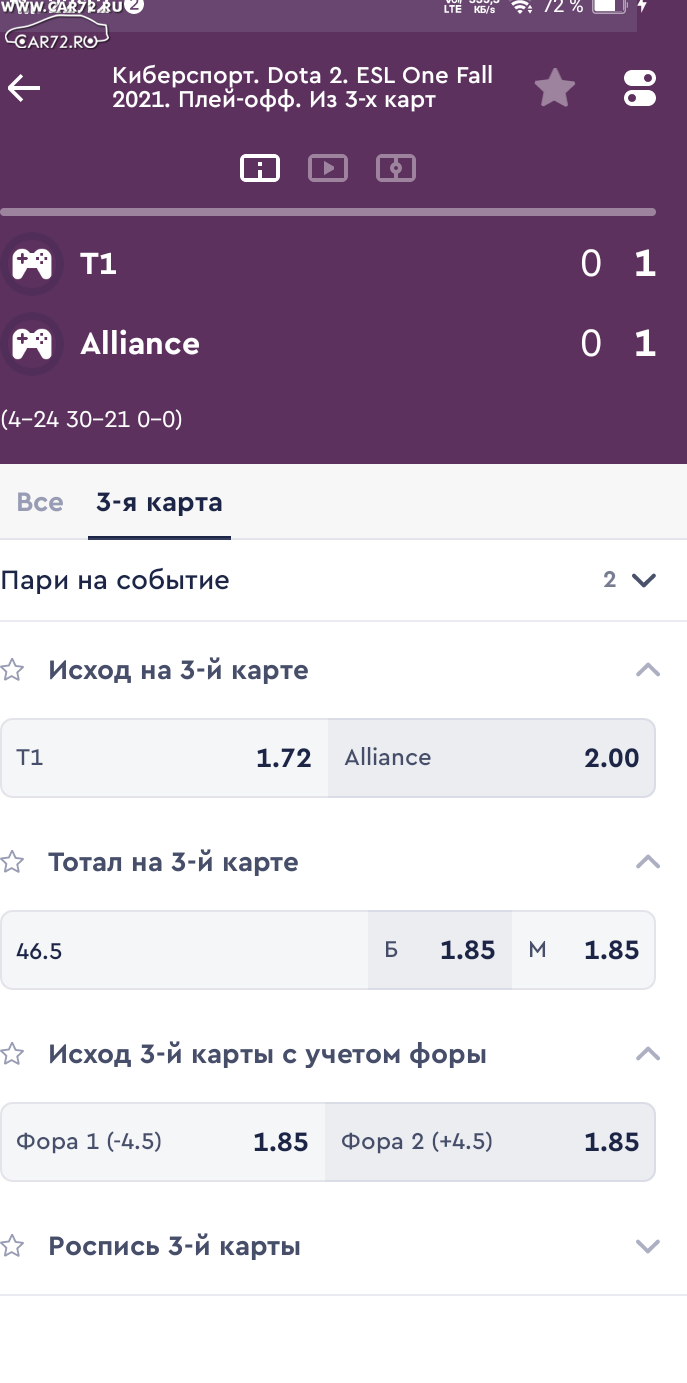
Task: Select Фора 2 (+4.5) odds
Action: (490, 1142)
